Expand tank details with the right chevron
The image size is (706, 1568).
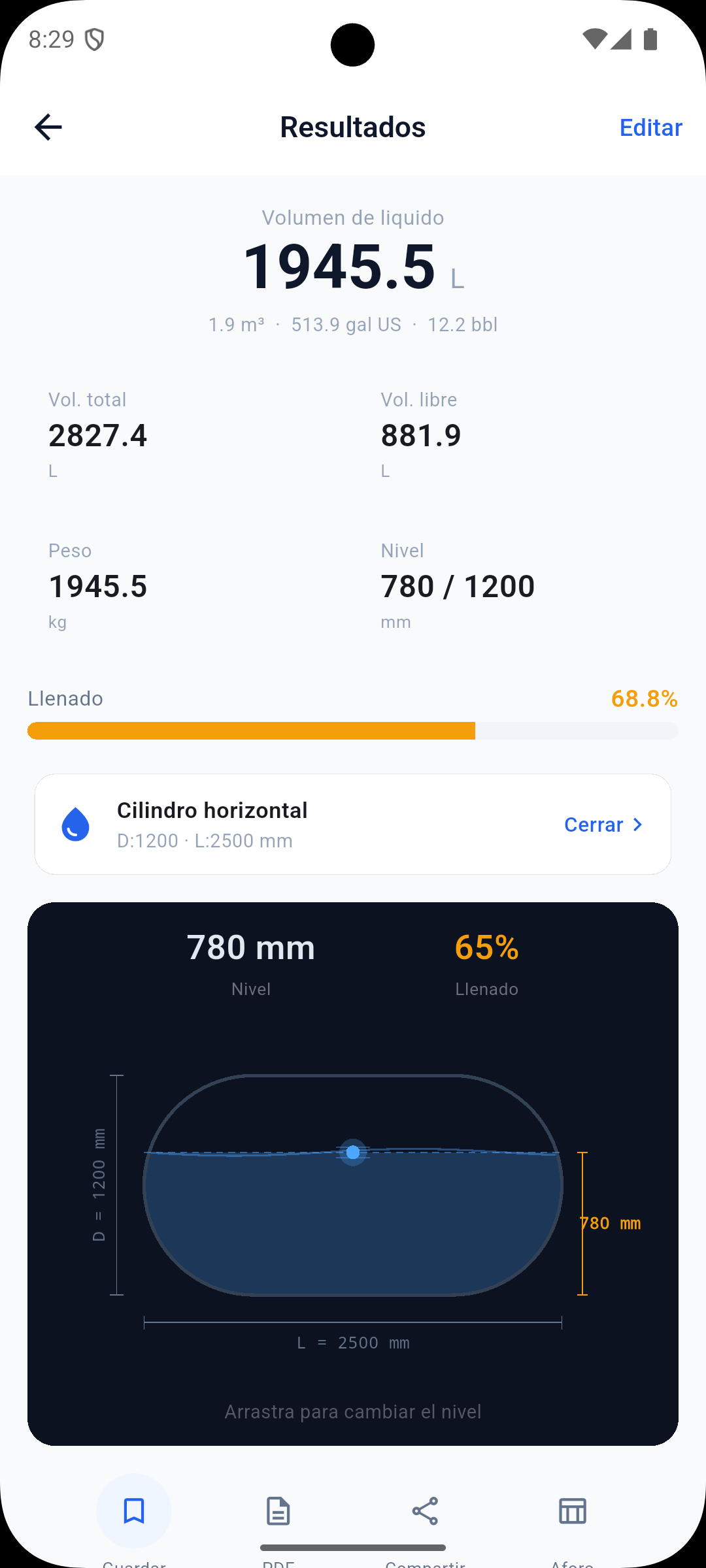click(x=637, y=825)
